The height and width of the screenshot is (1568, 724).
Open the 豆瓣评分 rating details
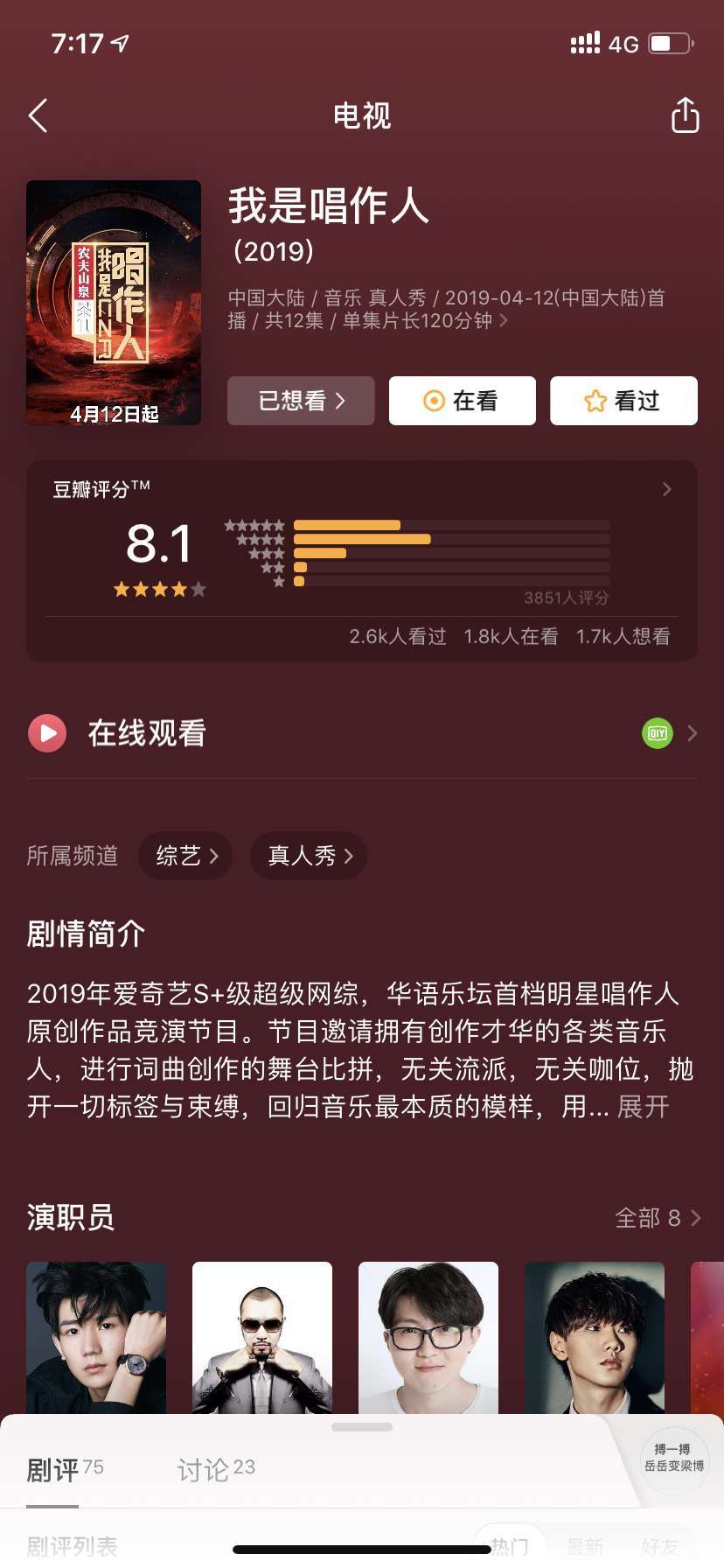[362, 560]
